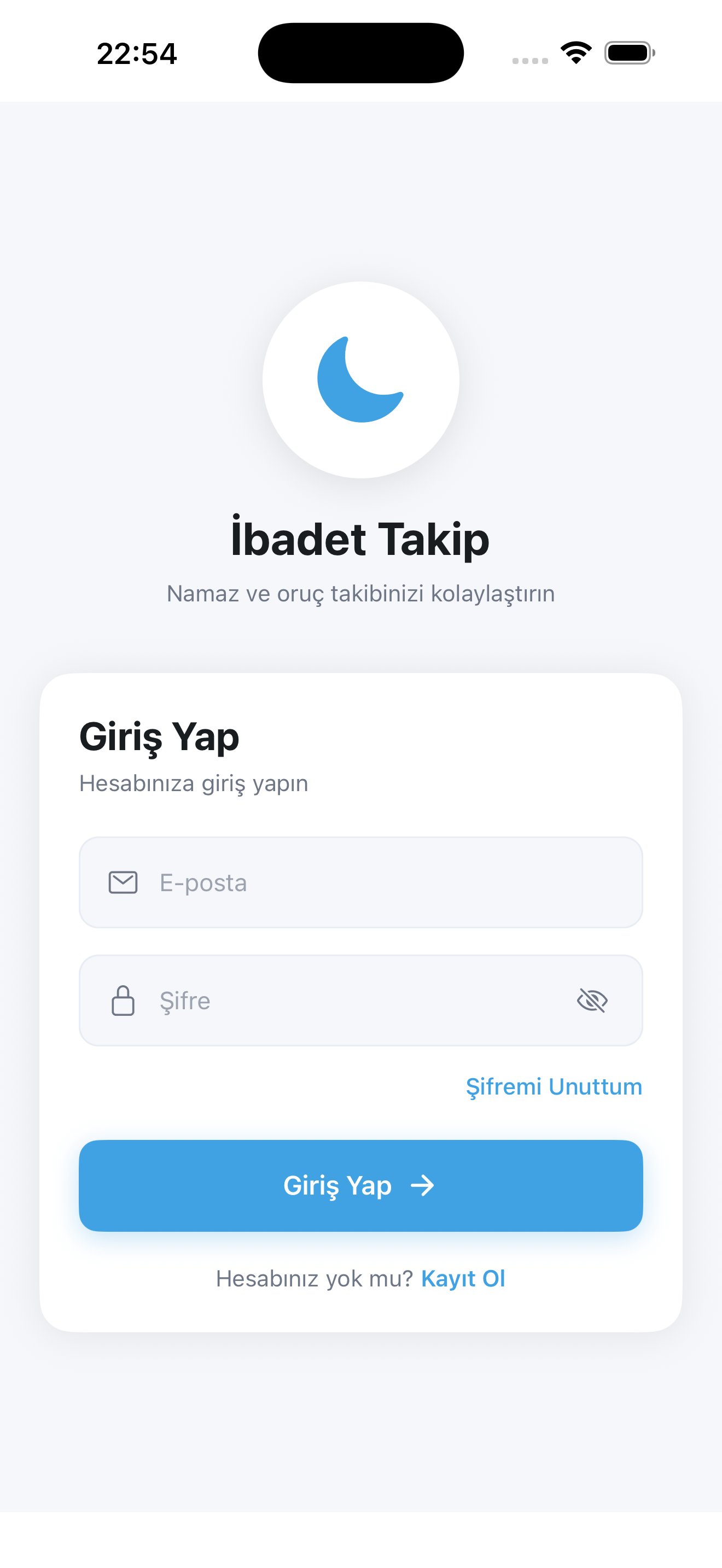Select the Şifre password field
The height and width of the screenshot is (1568, 722).
pyautogui.click(x=341, y=1000)
